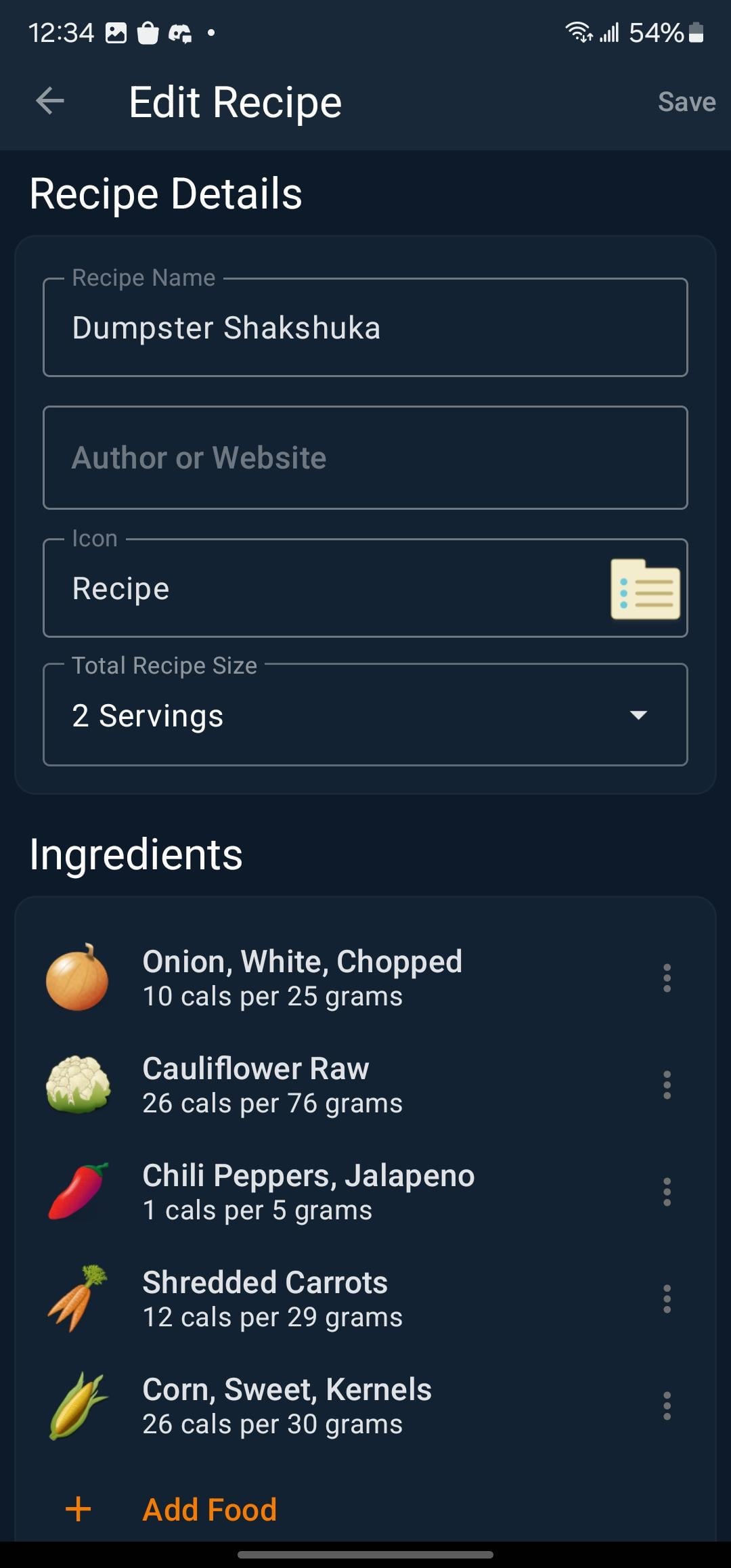Edit the Recipe Name field

coord(365,327)
